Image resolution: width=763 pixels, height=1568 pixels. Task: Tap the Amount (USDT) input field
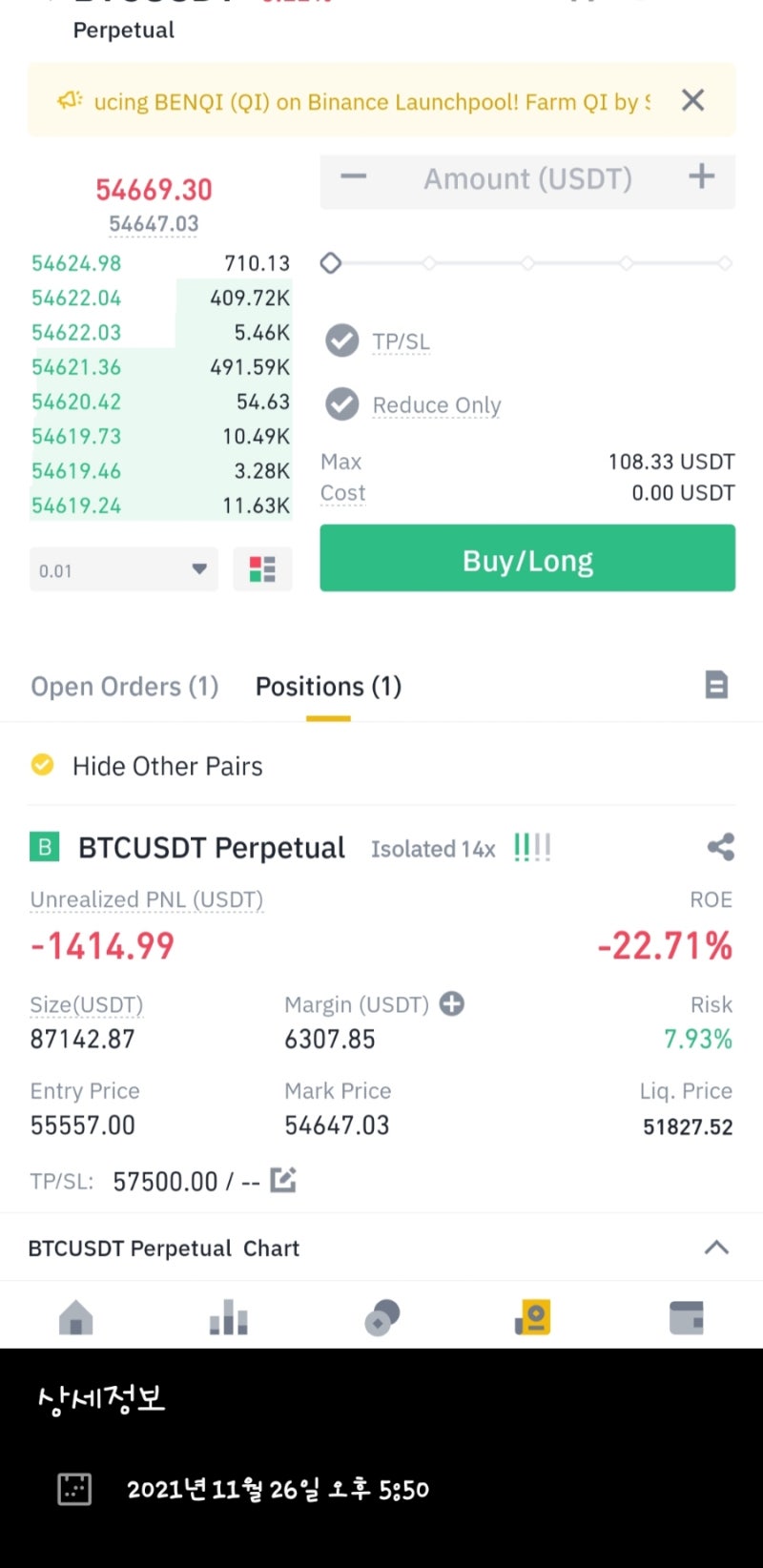click(527, 178)
